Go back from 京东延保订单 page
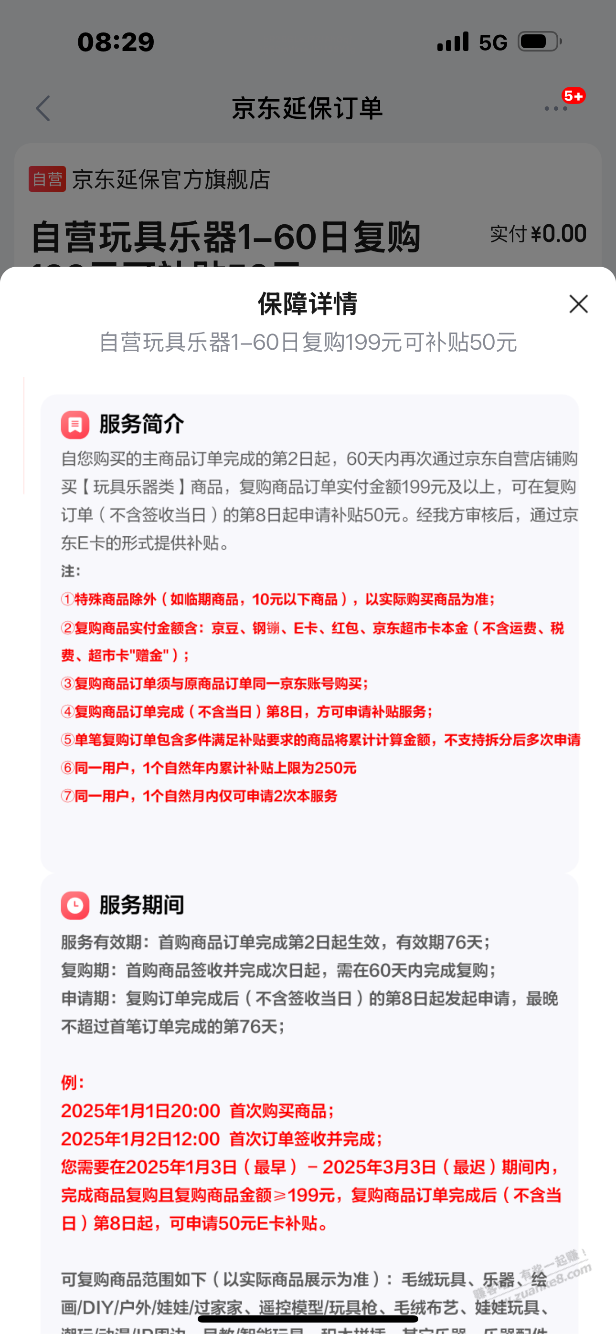The image size is (616, 1334). click(42, 108)
